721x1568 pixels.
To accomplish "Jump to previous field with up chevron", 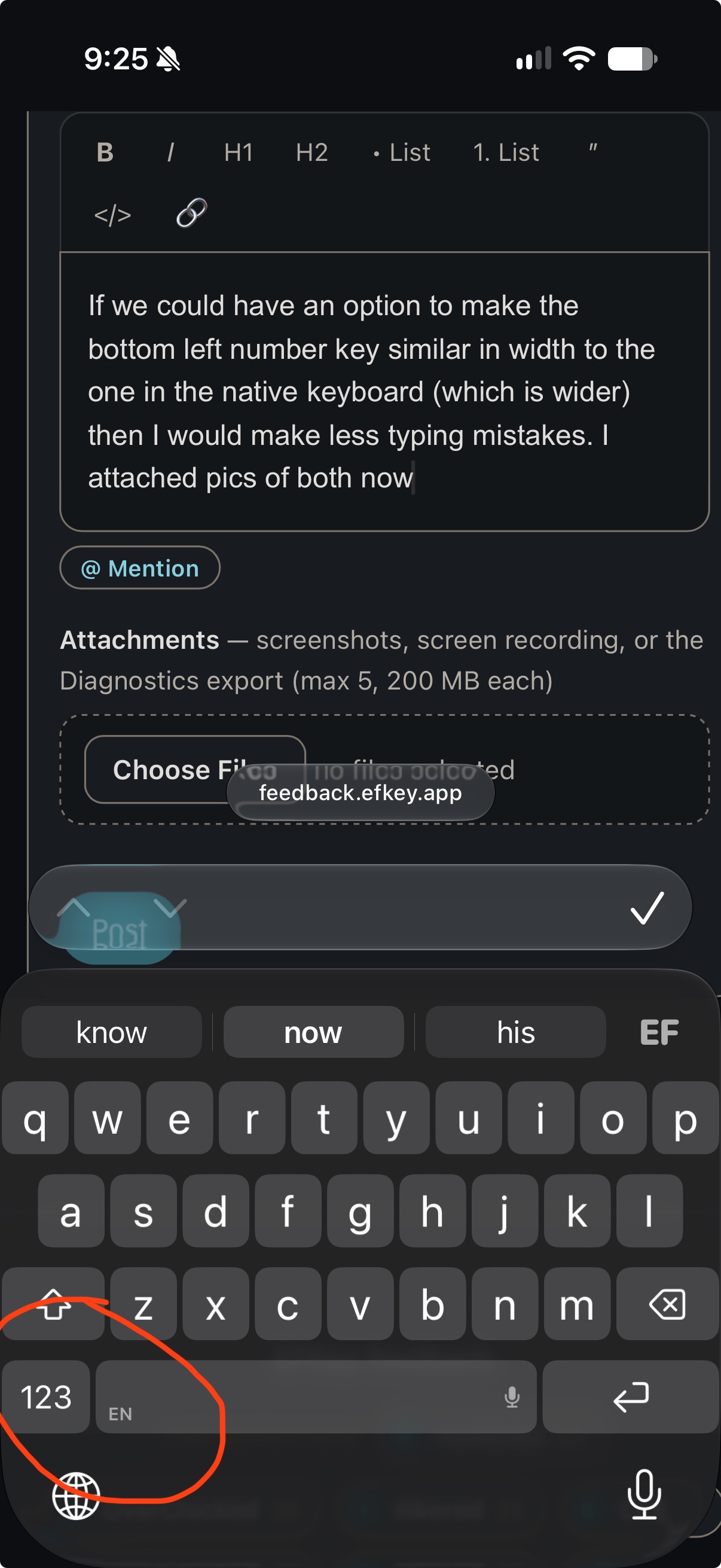I will point(73,908).
